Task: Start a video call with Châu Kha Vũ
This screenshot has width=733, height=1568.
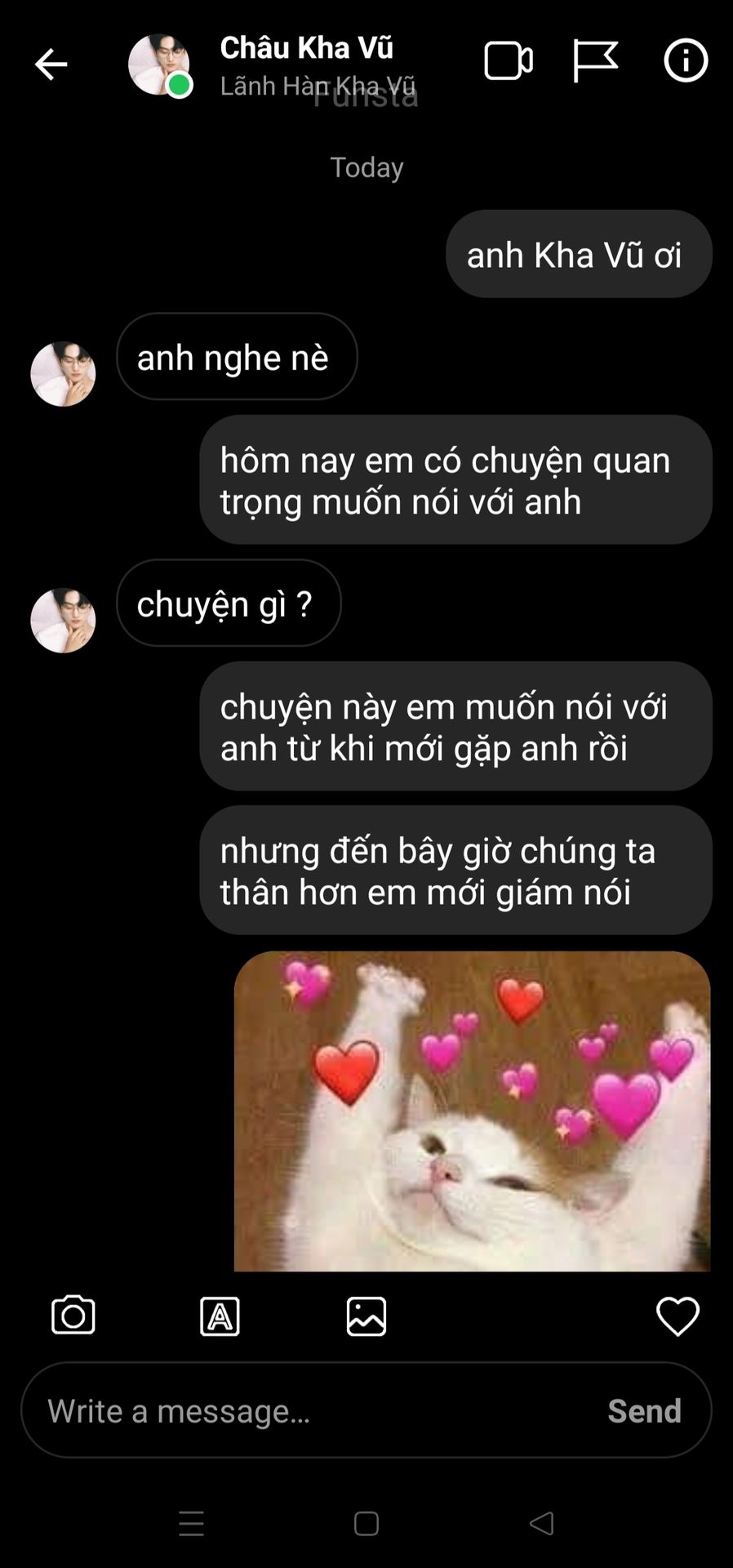Action: point(508,61)
